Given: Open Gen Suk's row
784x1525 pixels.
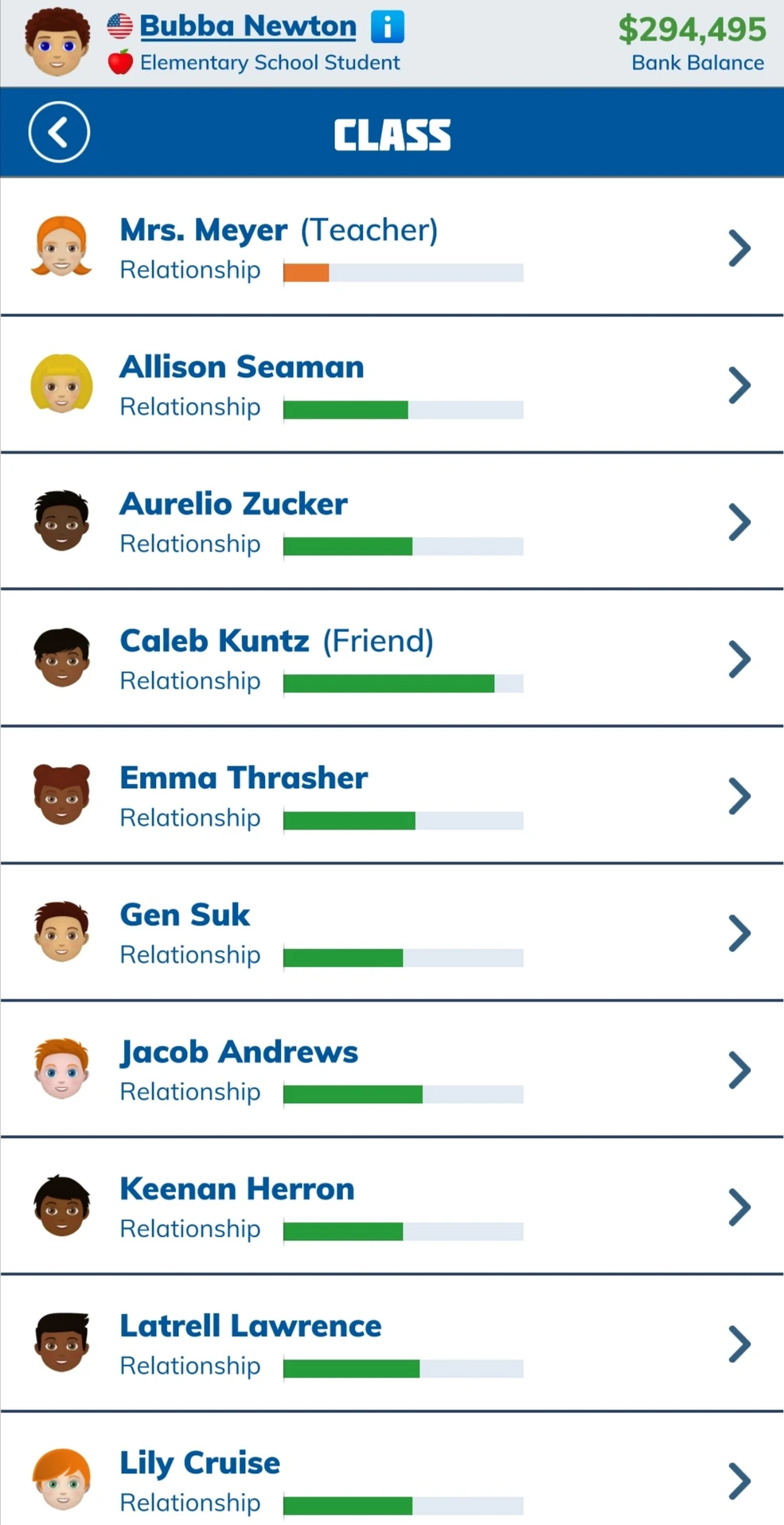Looking at the screenshot, I should pos(392,933).
